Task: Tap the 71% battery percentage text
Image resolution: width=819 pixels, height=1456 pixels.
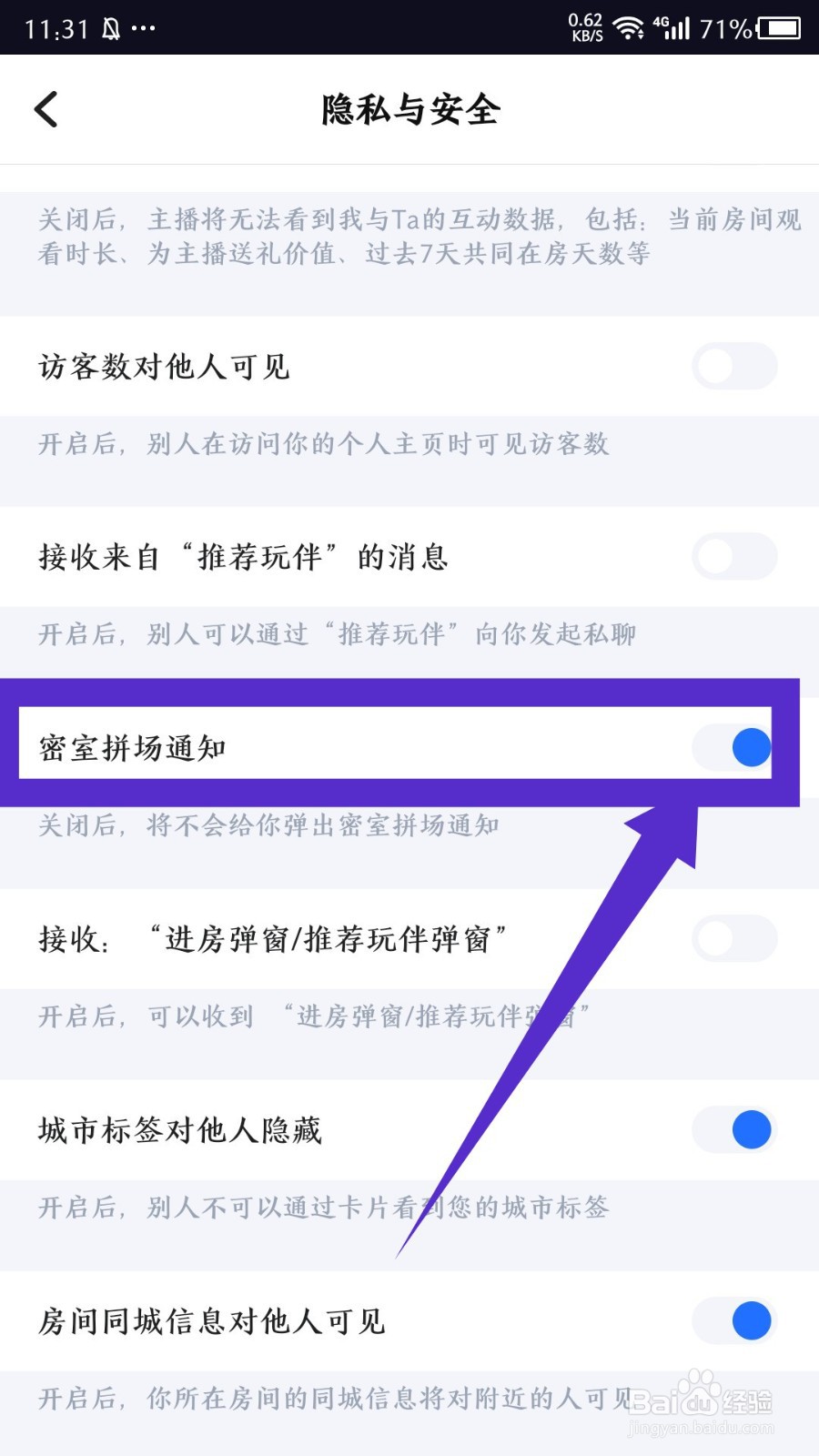Action: (722, 27)
